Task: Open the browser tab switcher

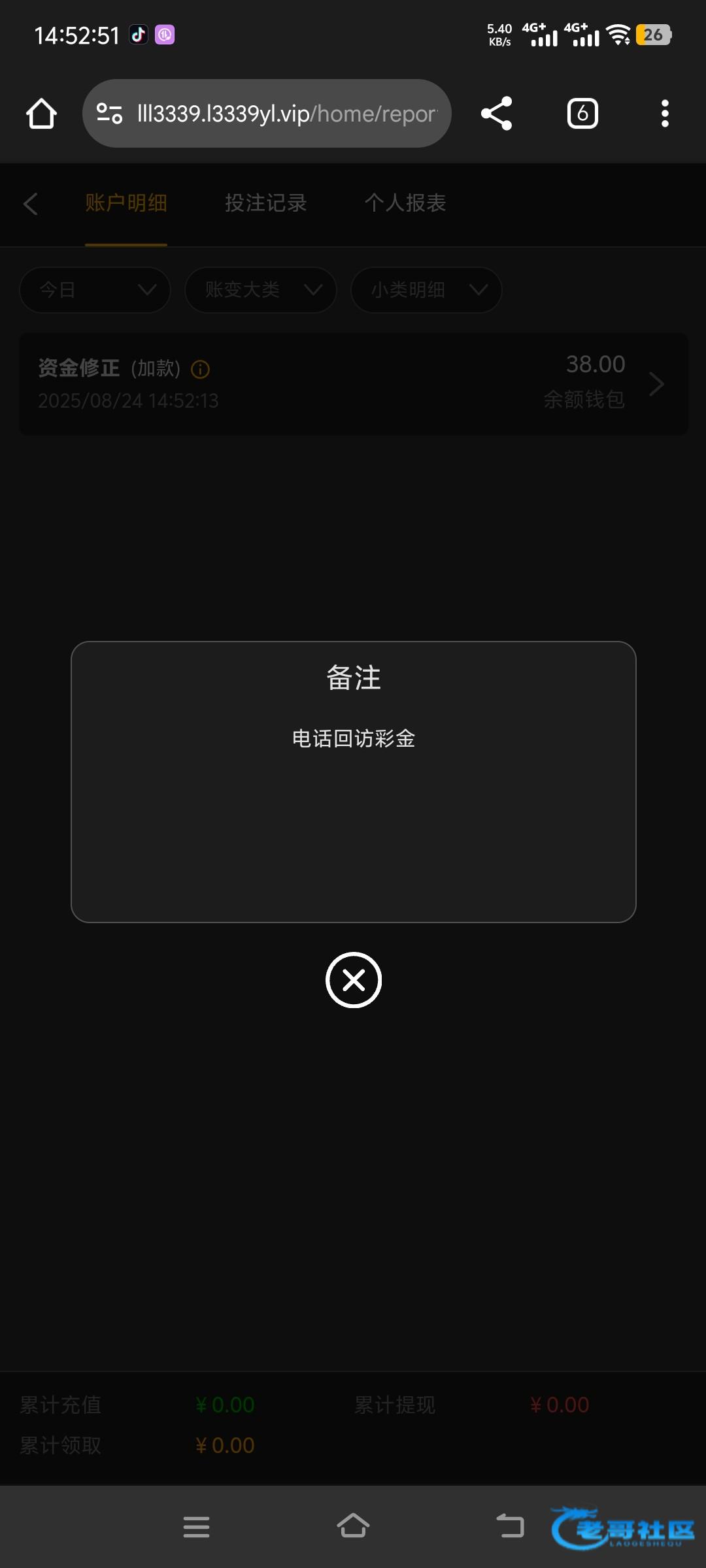Action: click(582, 114)
